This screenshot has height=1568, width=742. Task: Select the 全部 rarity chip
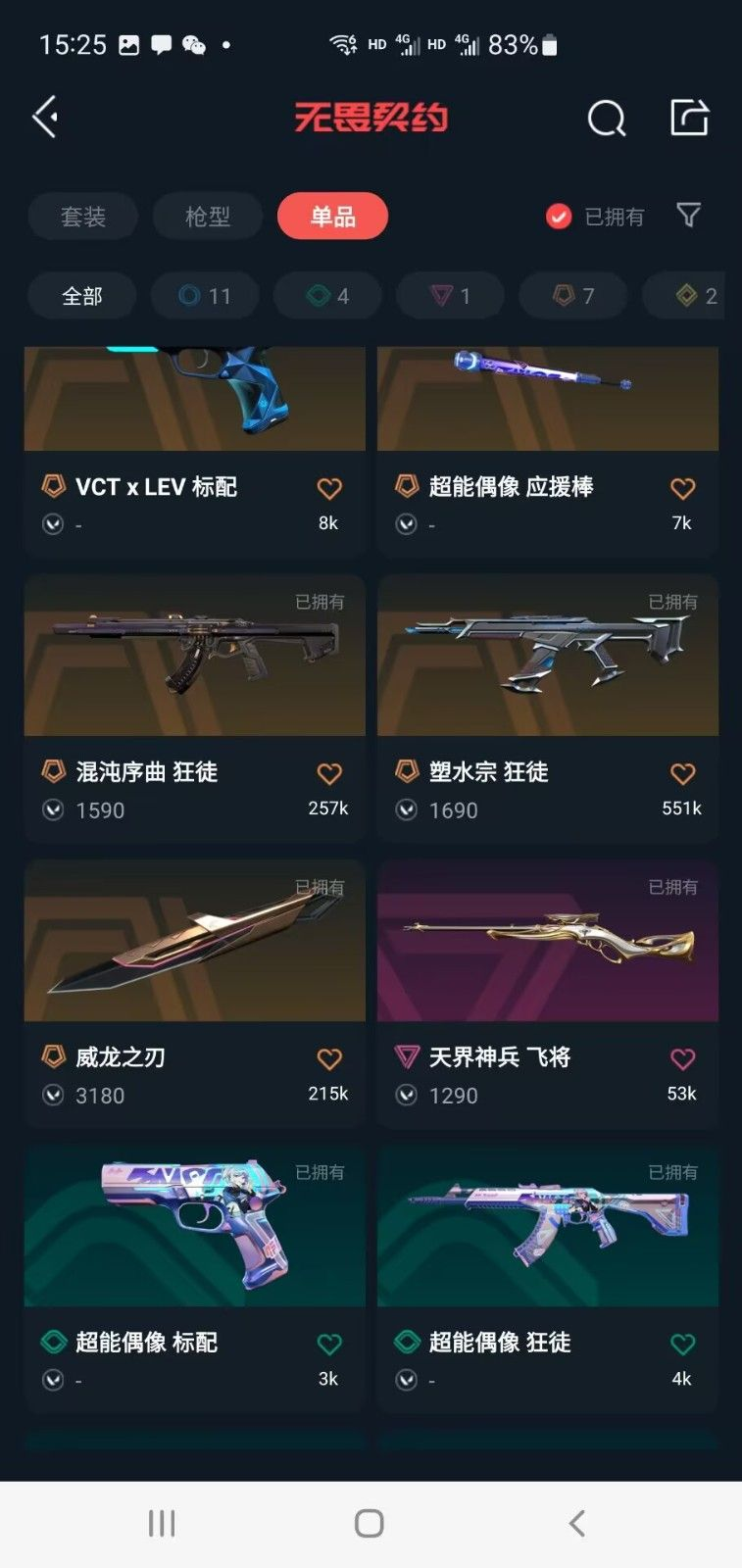[82, 296]
